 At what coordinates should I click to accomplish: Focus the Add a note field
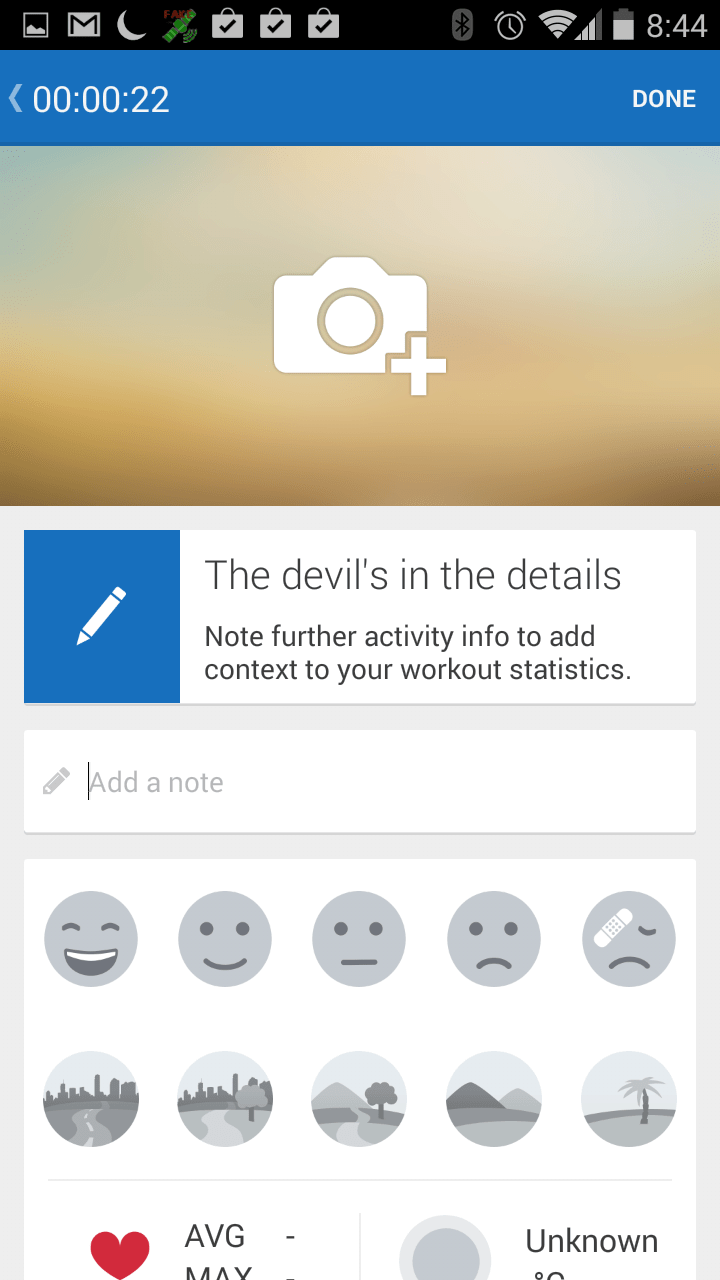coord(360,781)
